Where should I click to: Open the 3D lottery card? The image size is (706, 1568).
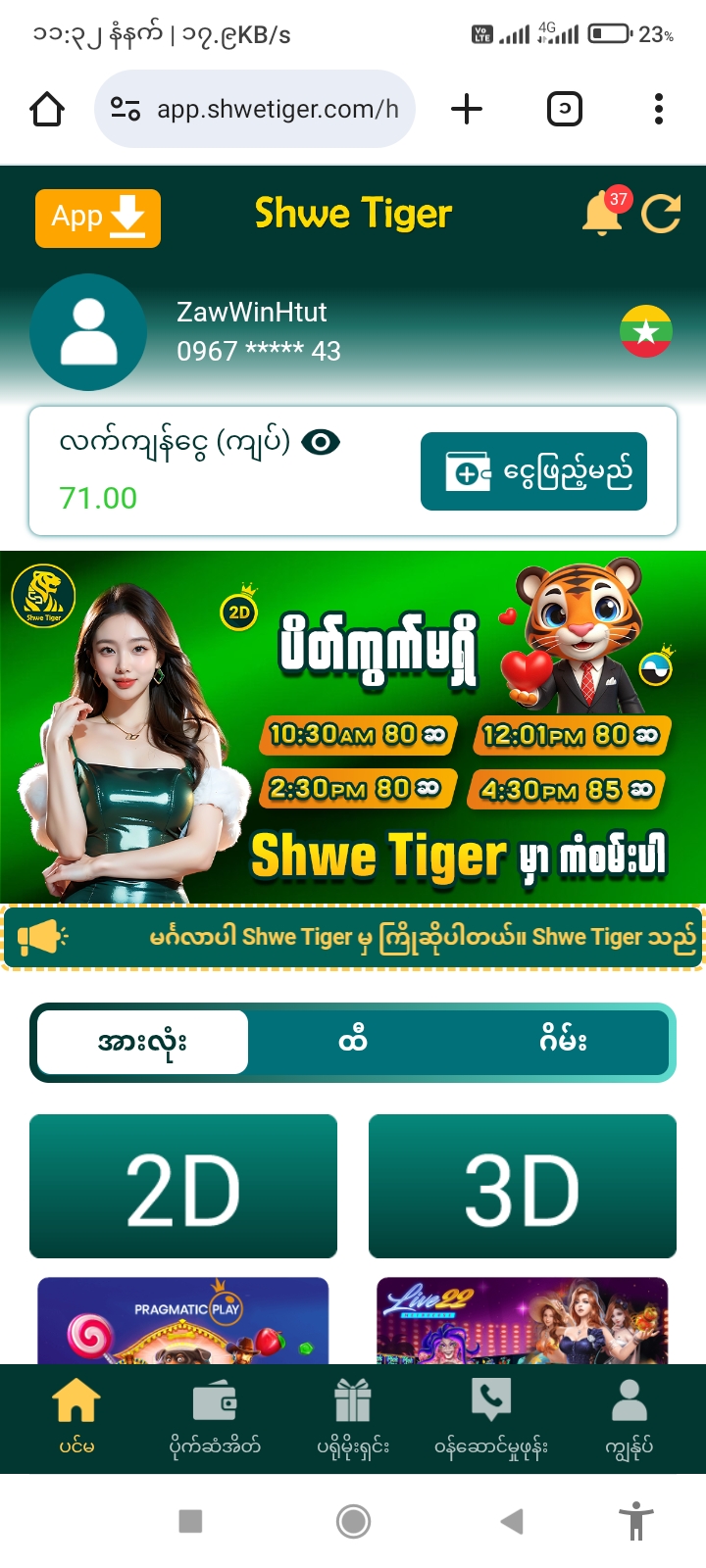[522, 1187]
